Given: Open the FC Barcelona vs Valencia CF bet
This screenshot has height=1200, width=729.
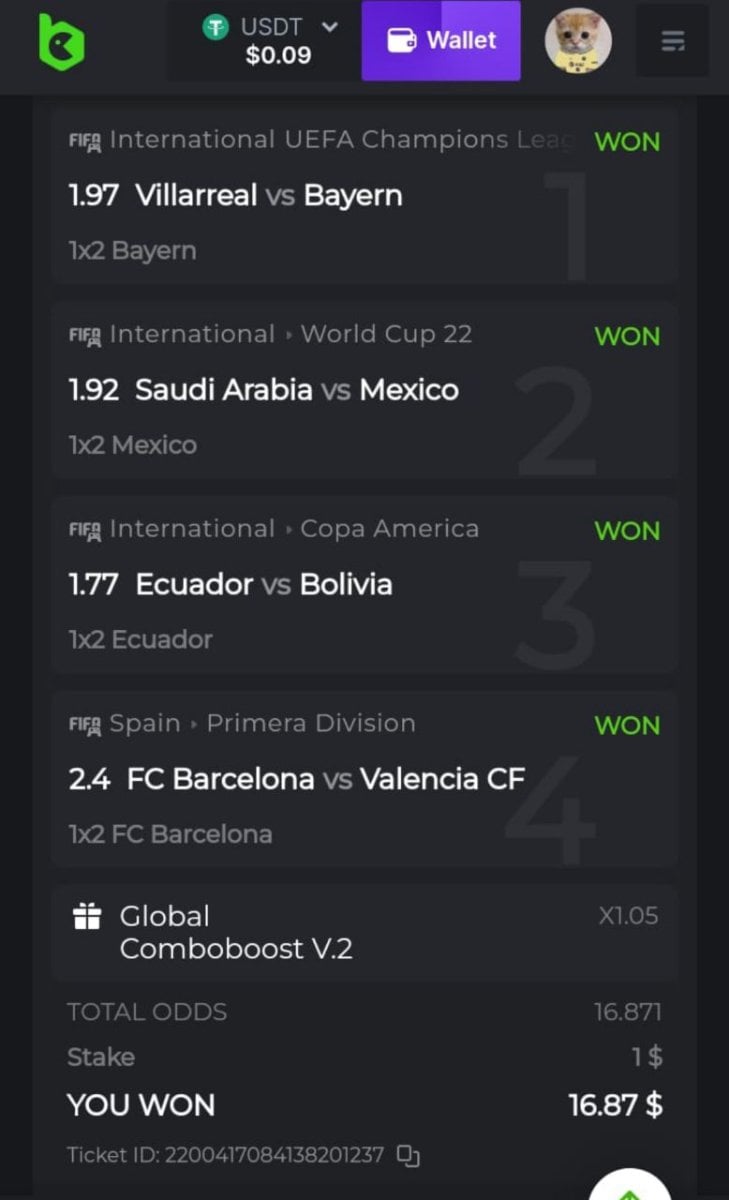Looking at the screenshot, I should pyautogui.click(x=364, y=778).
